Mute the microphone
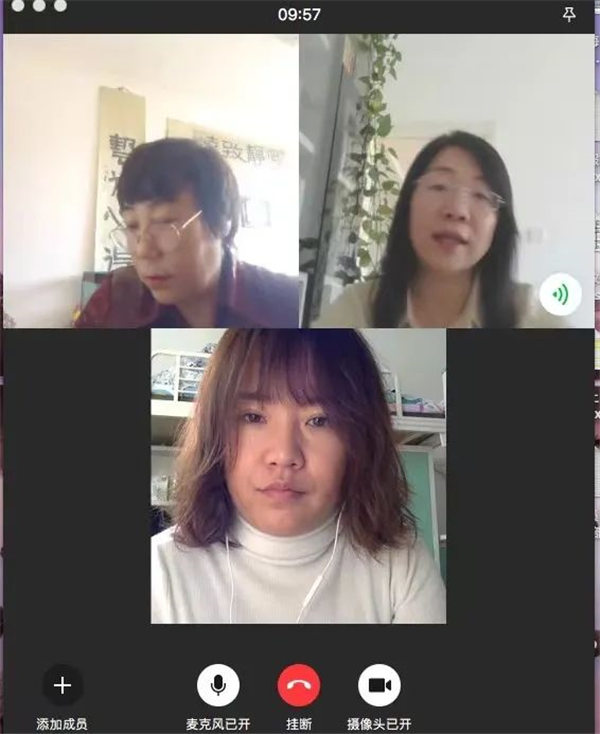Screen dimensions: 600x734 218,686
